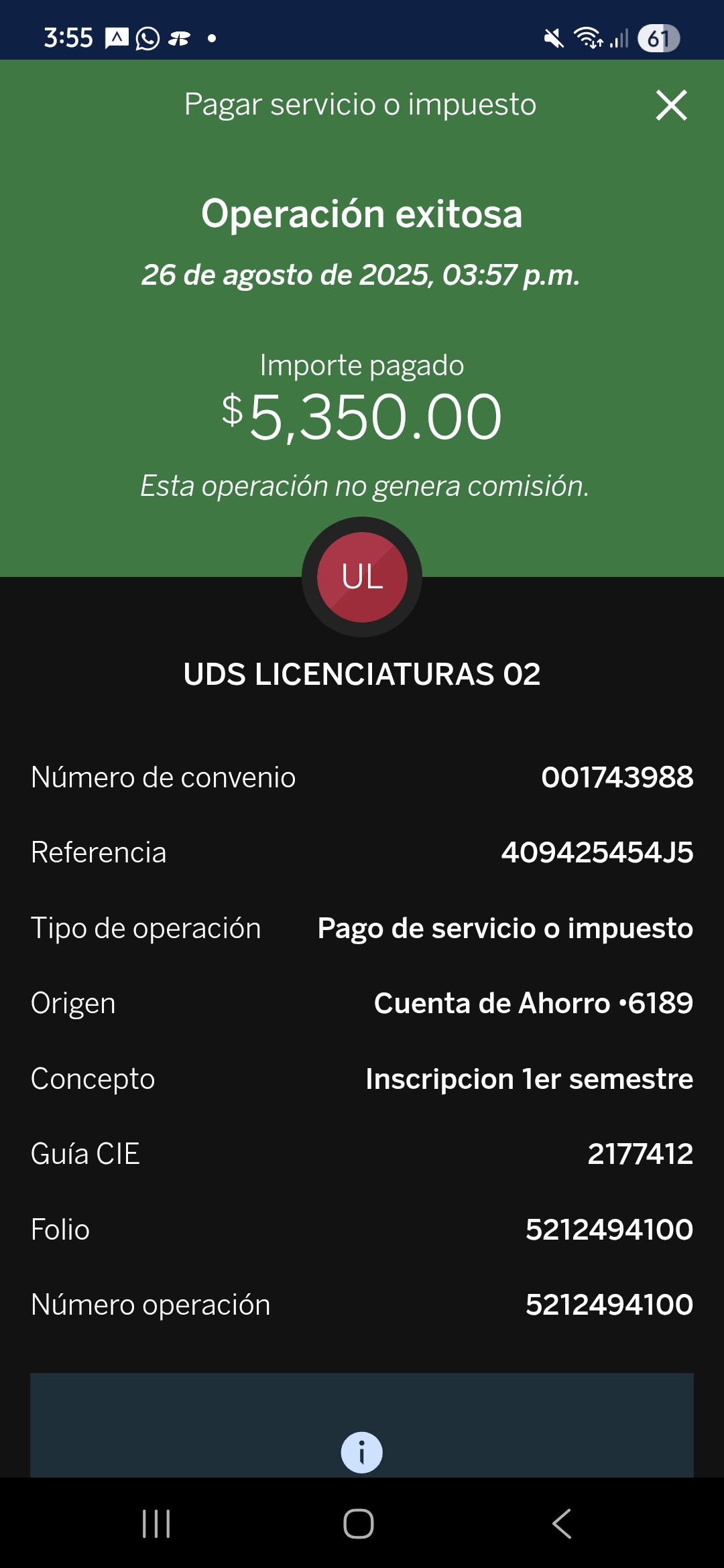
Task: Close the payment confirmation screen
Action: click(671, 105)
